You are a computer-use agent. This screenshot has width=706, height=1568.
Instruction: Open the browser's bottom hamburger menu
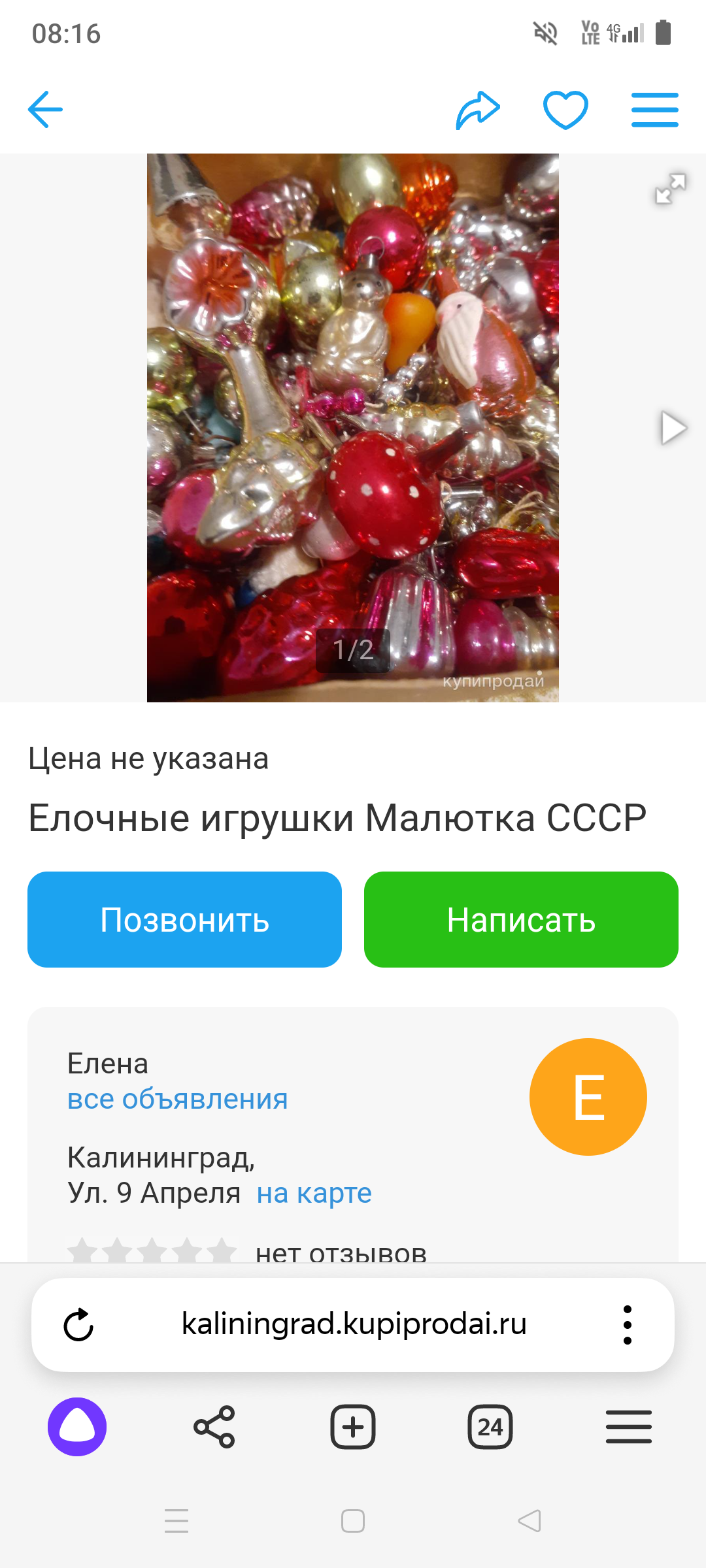coord(628,1427)
